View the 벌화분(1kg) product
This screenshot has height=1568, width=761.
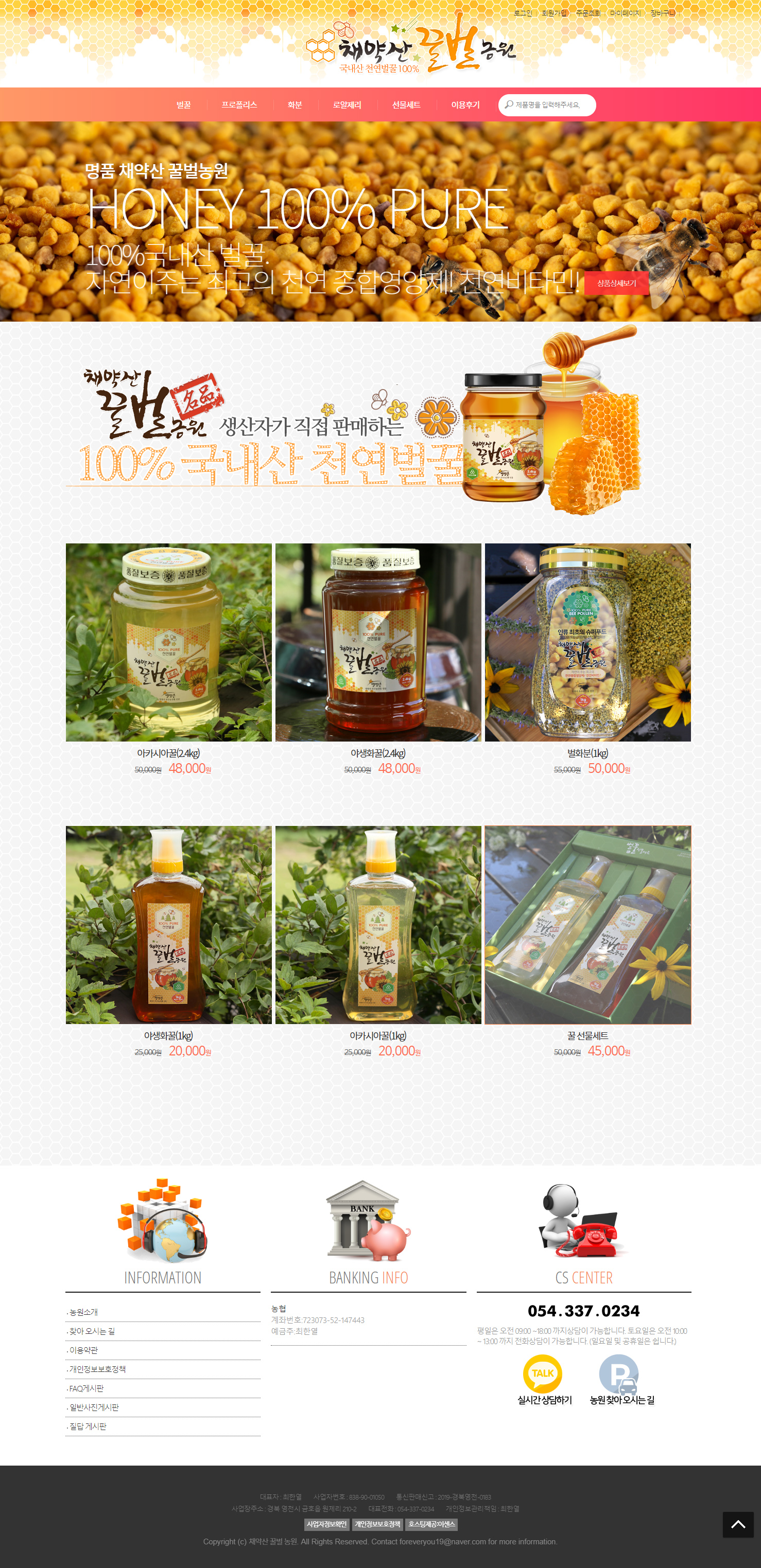click(587, 642)
